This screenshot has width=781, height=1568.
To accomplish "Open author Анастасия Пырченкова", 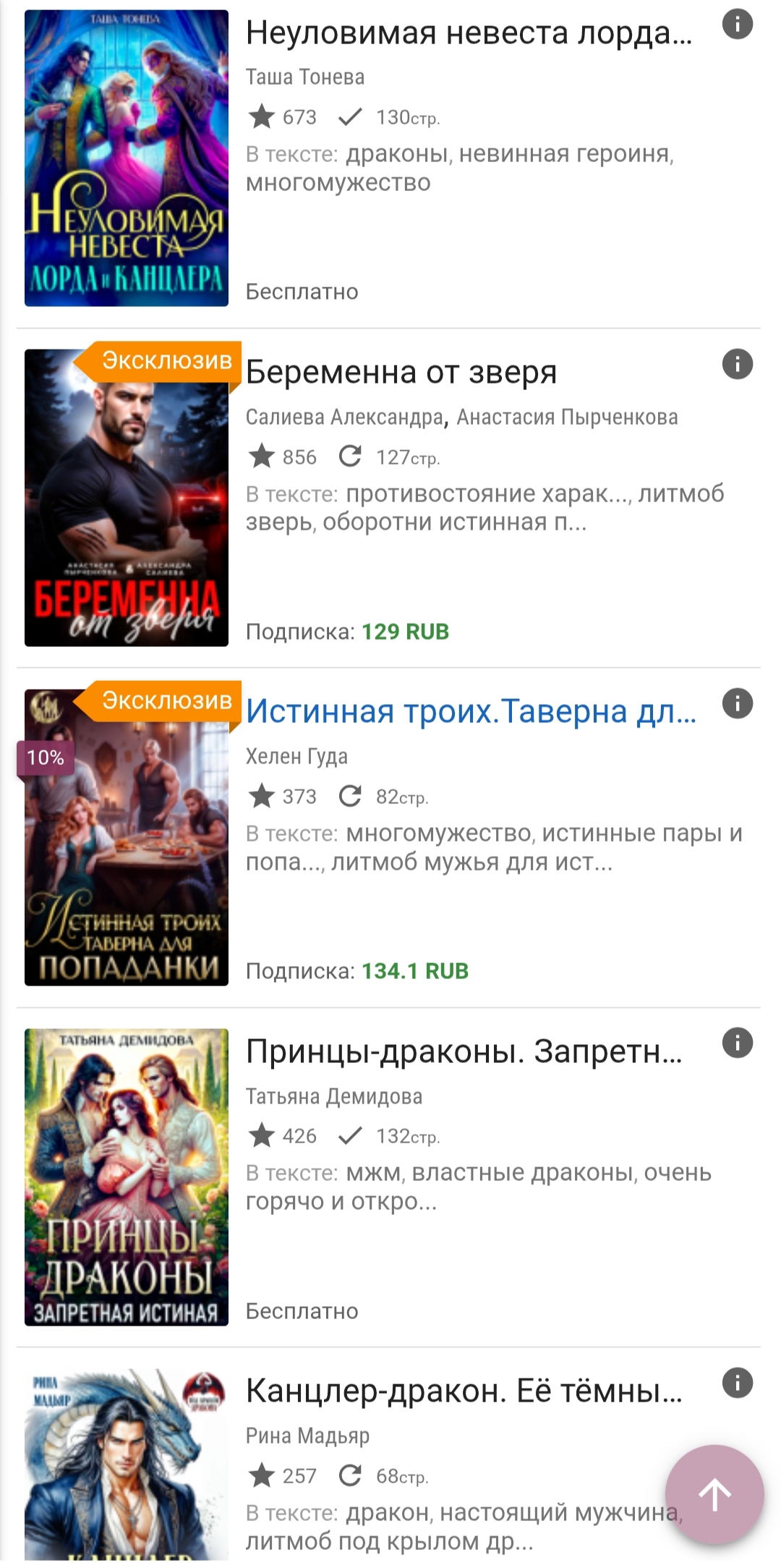I will coord(567,418).
